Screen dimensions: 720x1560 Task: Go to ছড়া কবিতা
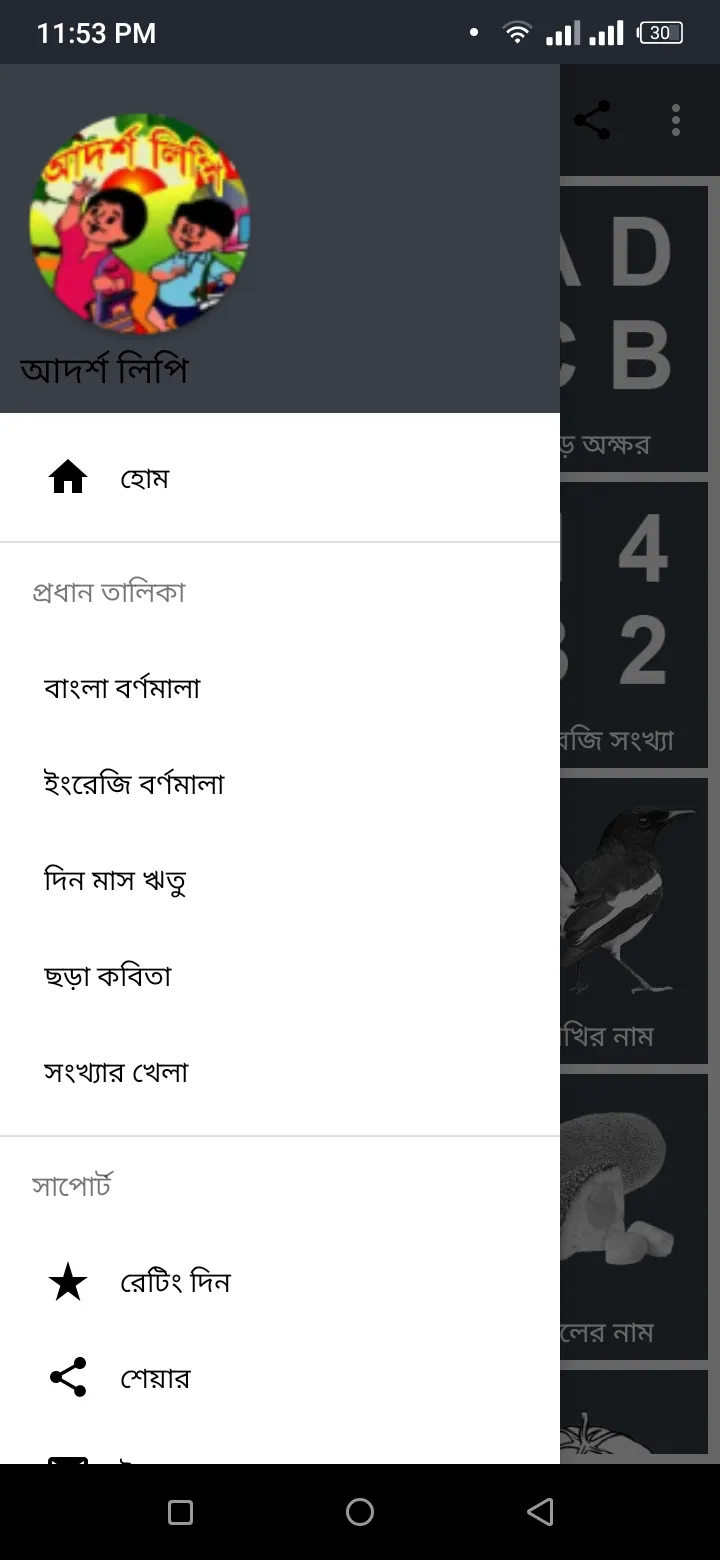click(108, 976)
